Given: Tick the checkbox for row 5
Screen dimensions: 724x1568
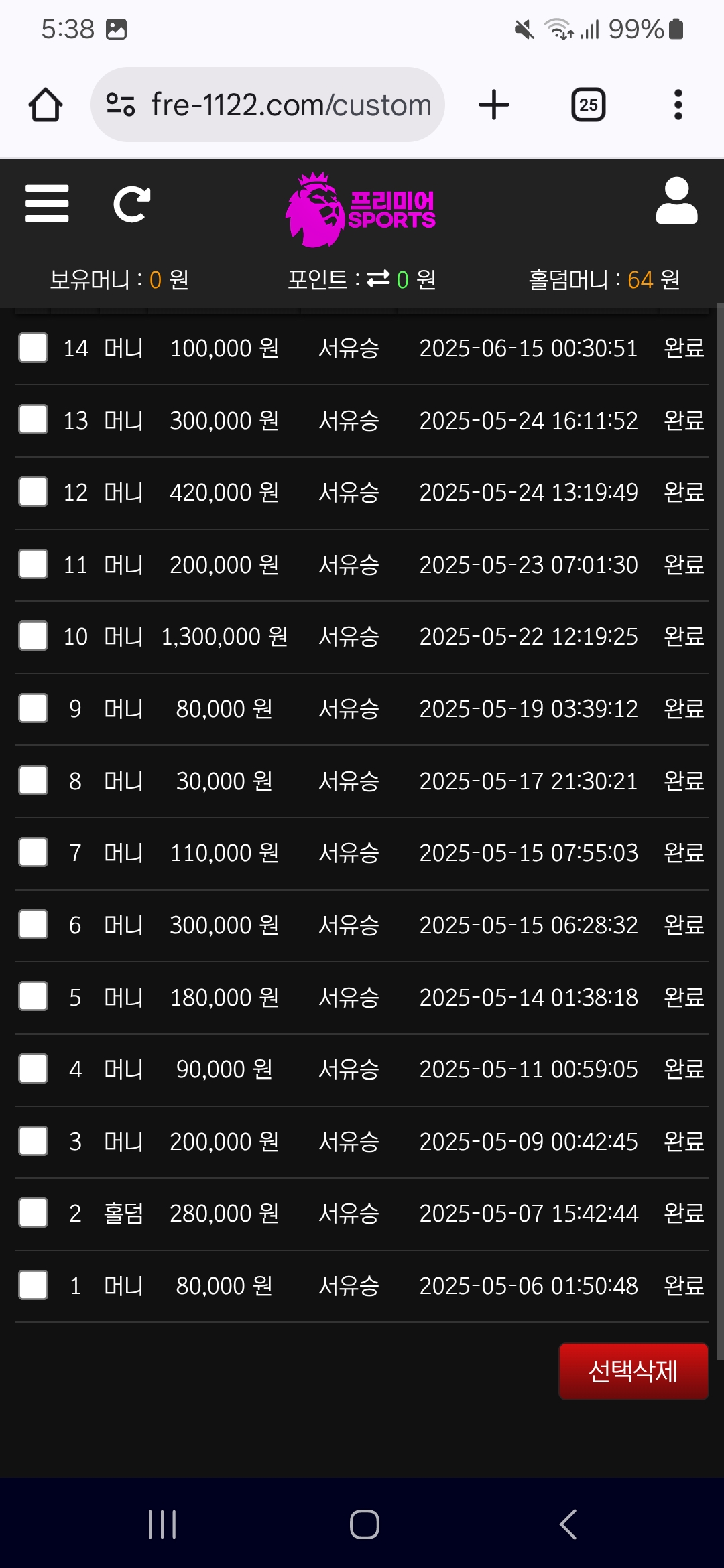Looking at the screenshot, I should click(x=33, y=997).
